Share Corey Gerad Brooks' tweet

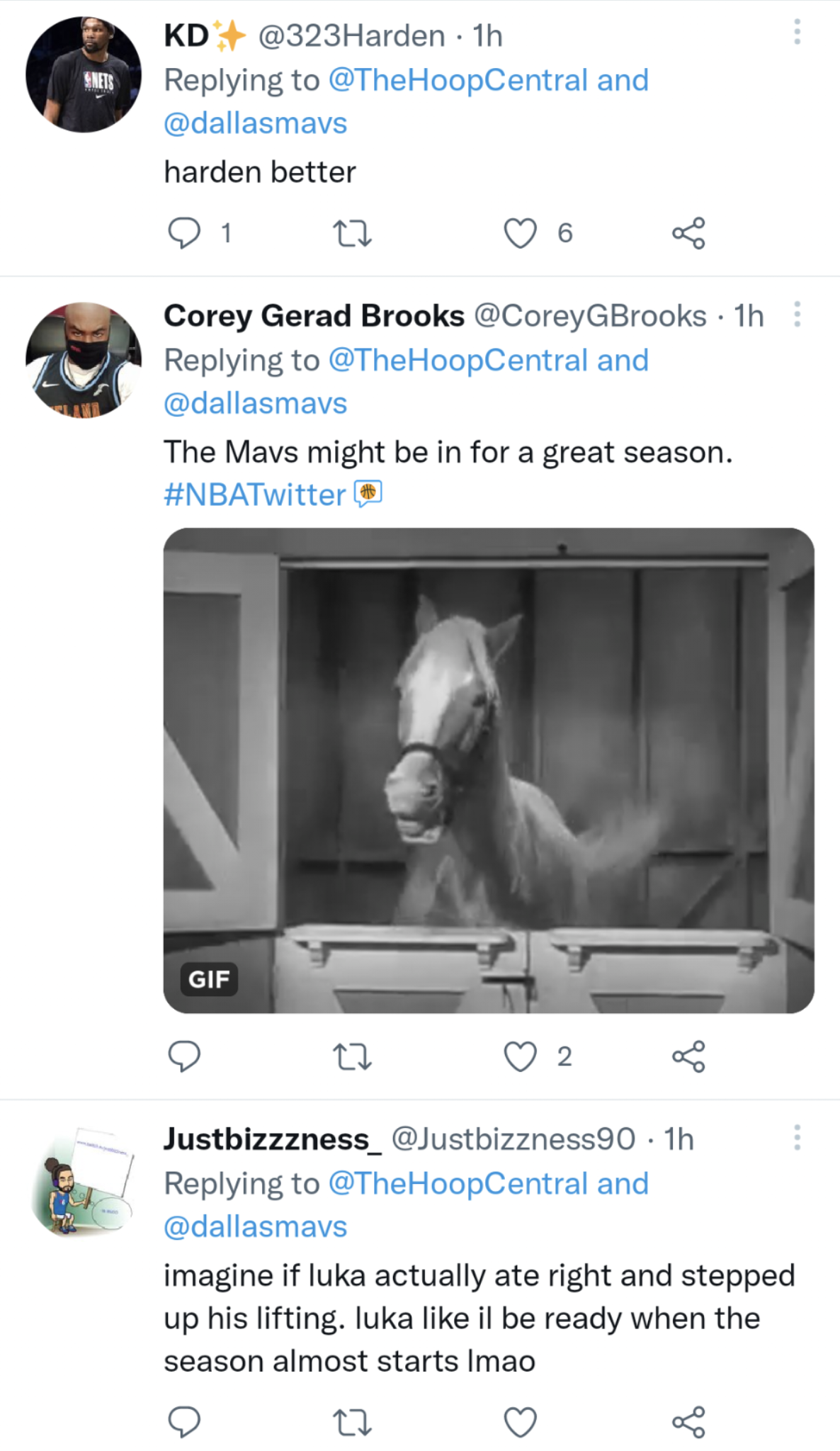click(688, 1056)
